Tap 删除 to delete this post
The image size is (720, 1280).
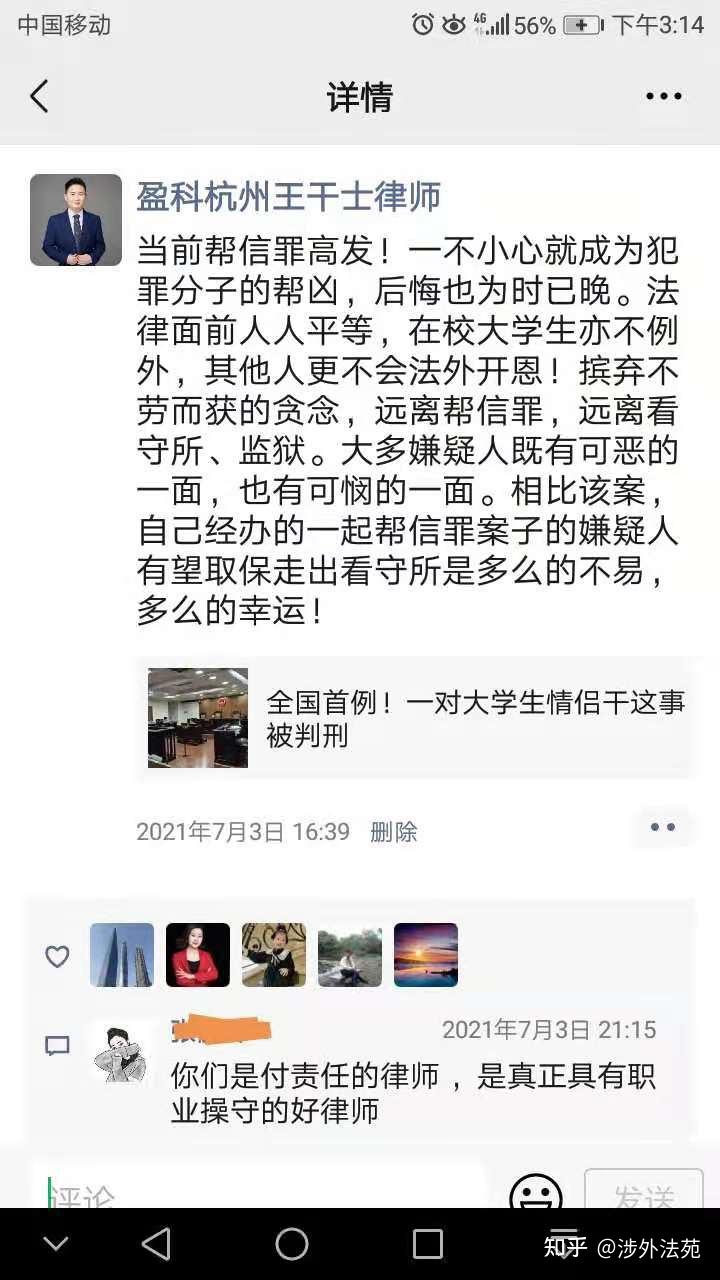tap(393, 832)
